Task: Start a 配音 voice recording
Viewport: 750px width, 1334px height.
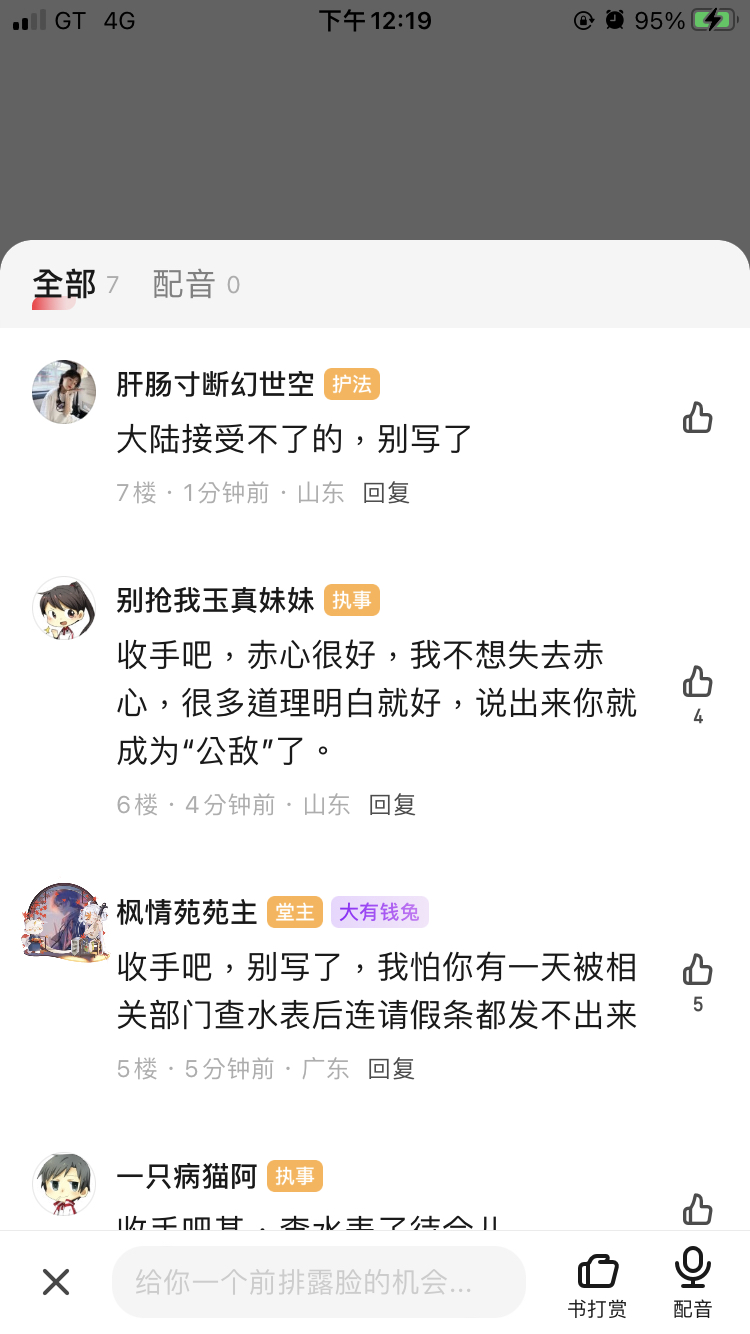Action: [692, 1282]
